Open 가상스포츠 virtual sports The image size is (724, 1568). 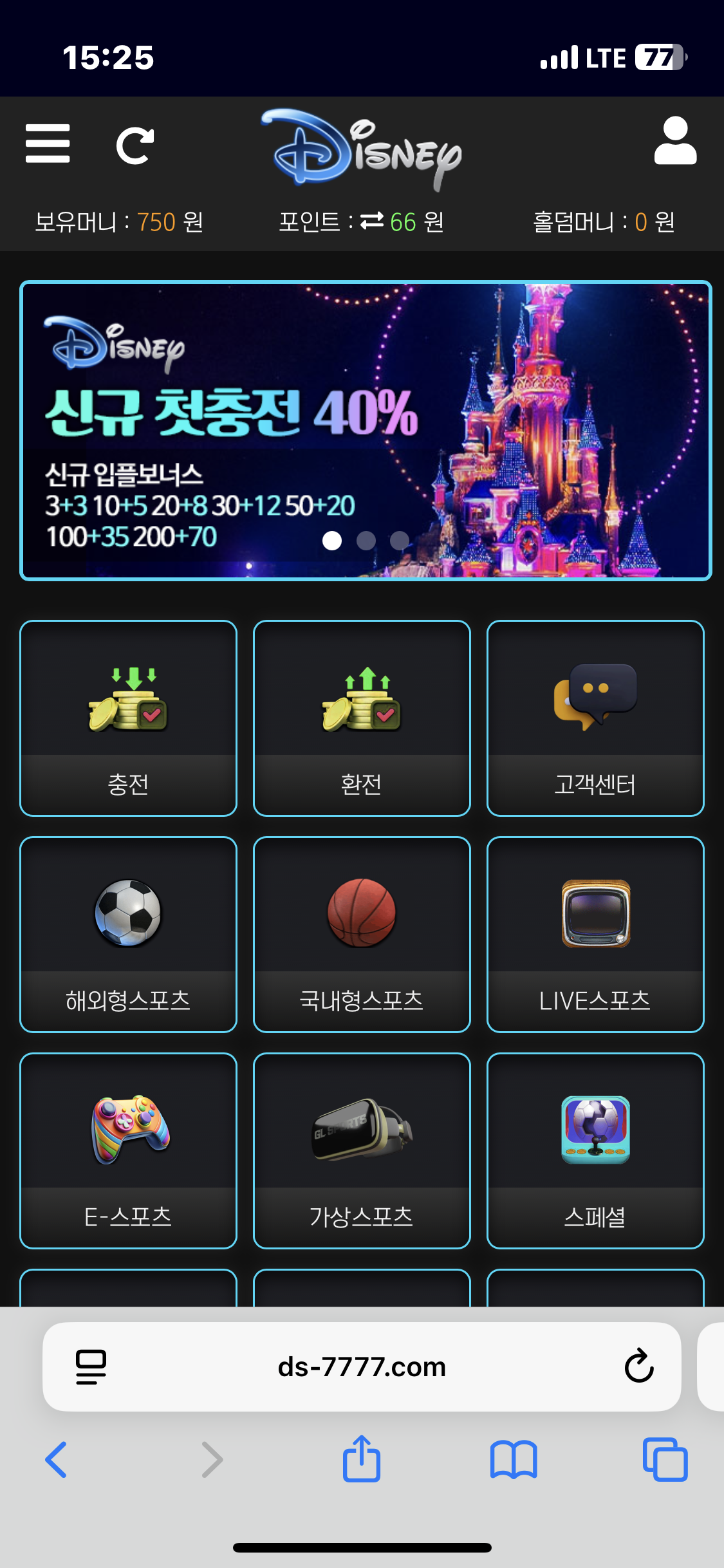[362, 1150]
